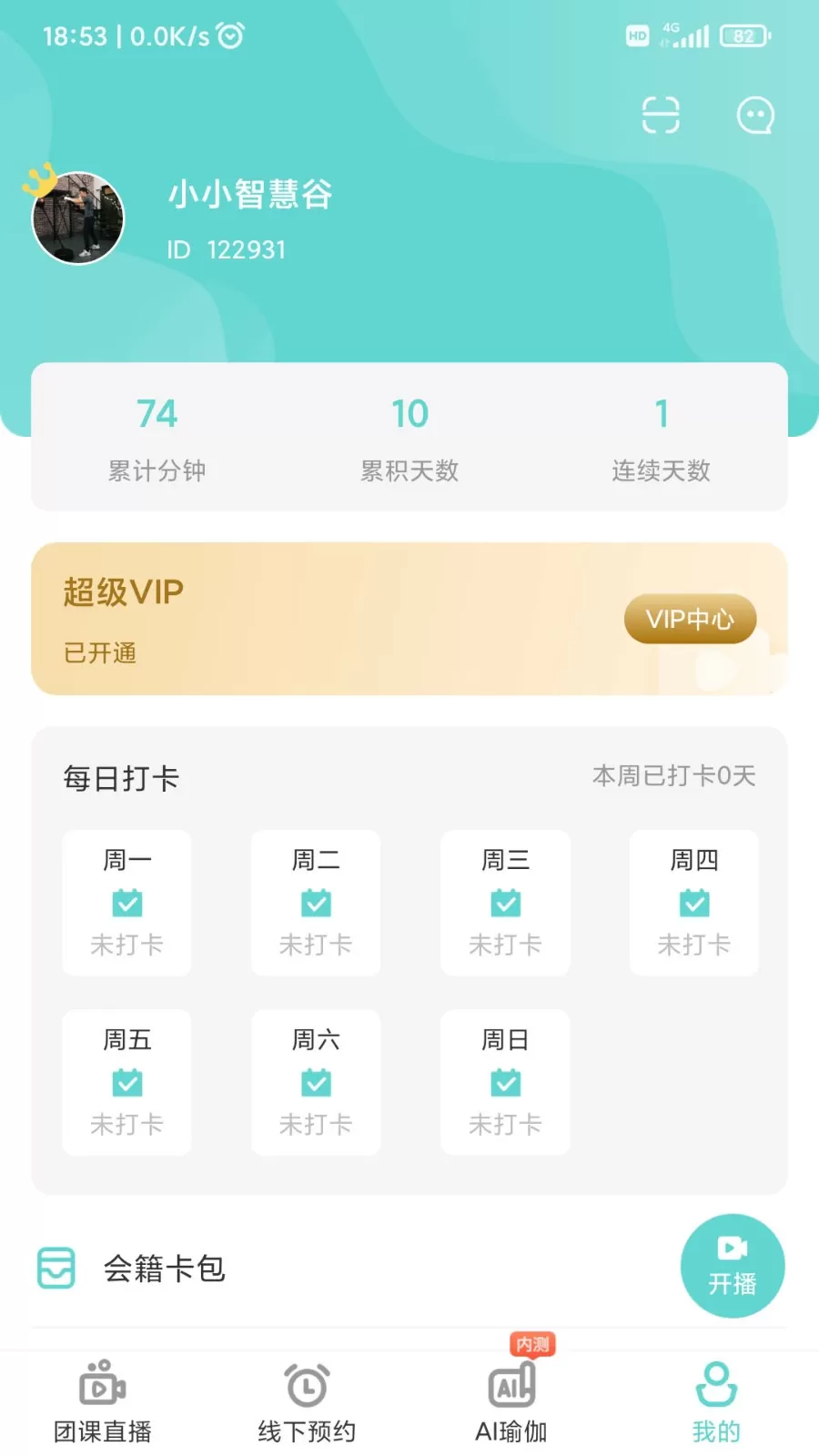Check in for 周二
Screen dimensions: 819x1456
click(316, 903)
